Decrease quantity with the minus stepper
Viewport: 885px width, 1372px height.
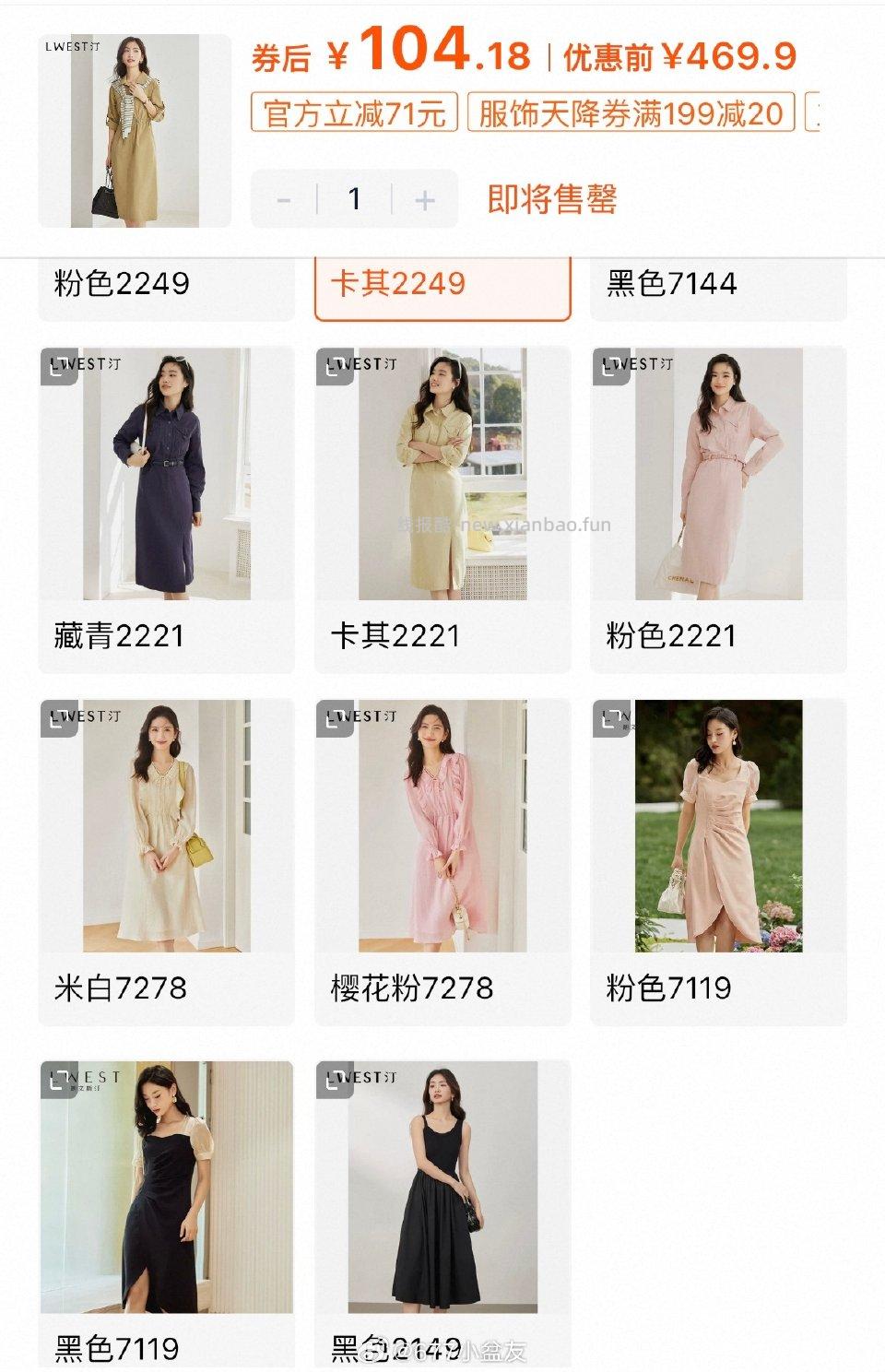point(283,198)
